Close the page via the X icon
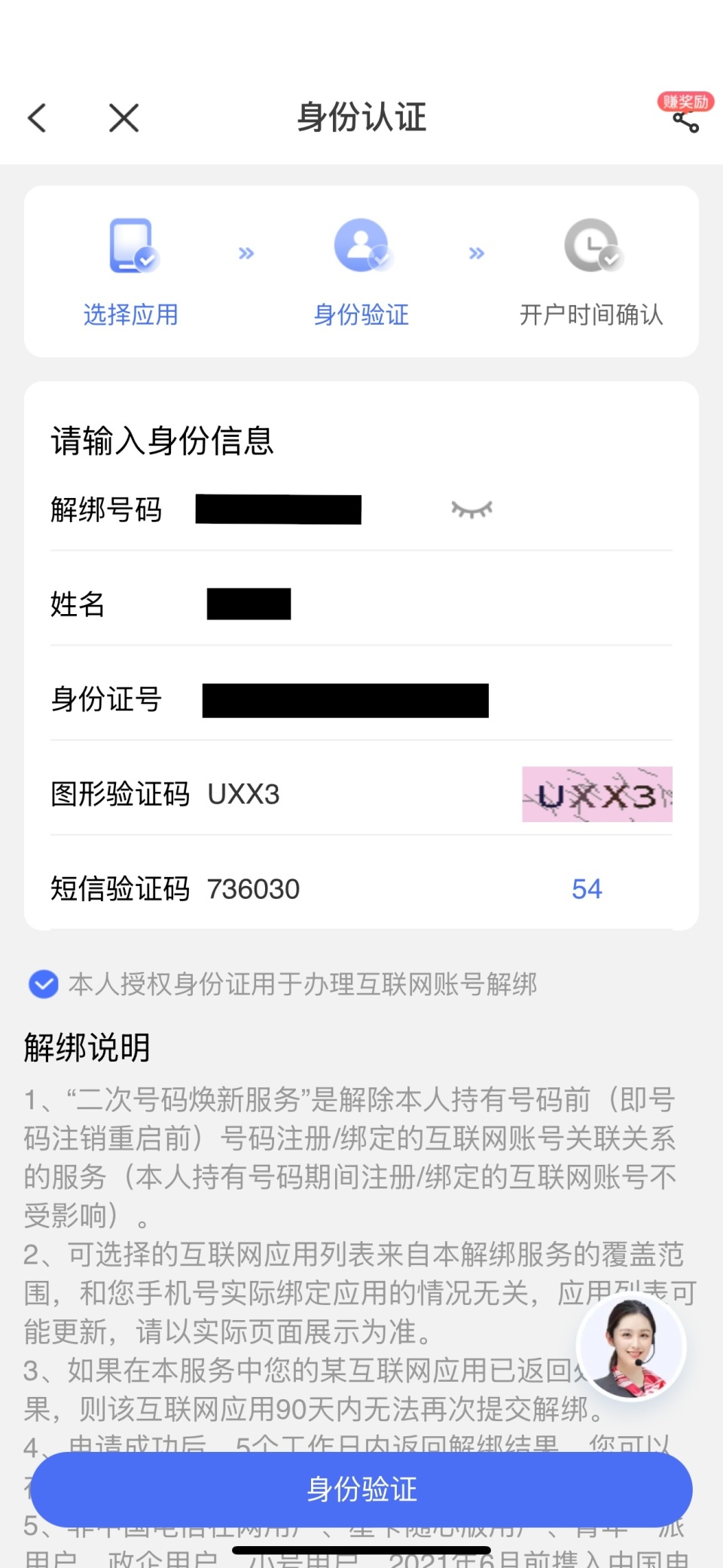 pyautogui.click(x=122, y=118)
